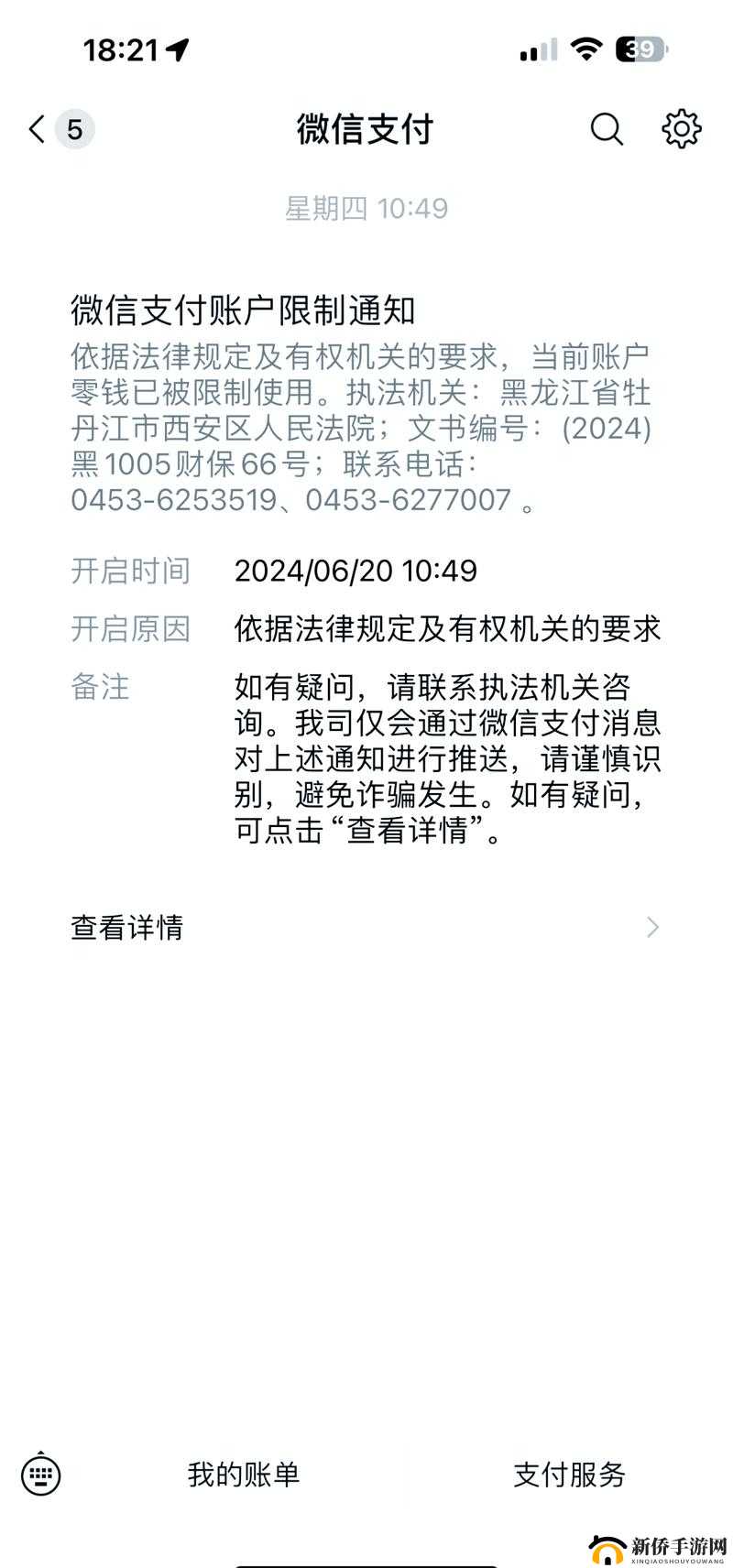Image resolution: width=733 pixels, height=1568 pixels.
Task: Tap the battery indicator showing 39
Action: [640, 49]
